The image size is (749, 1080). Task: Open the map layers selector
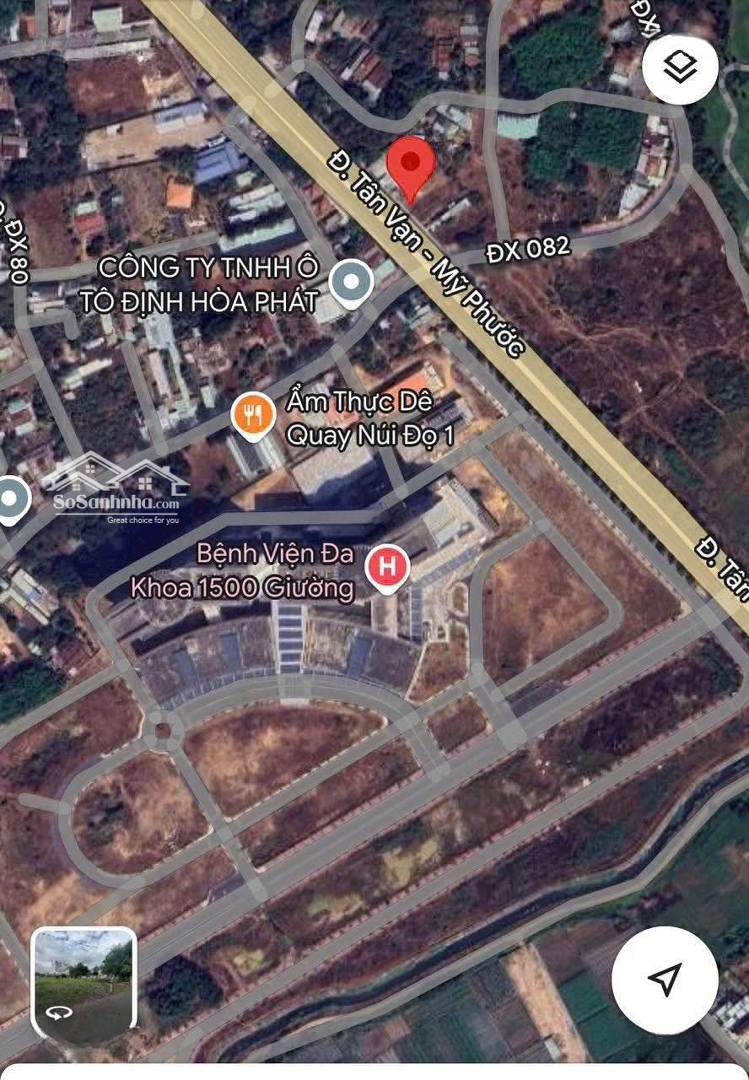click(680, 67)
